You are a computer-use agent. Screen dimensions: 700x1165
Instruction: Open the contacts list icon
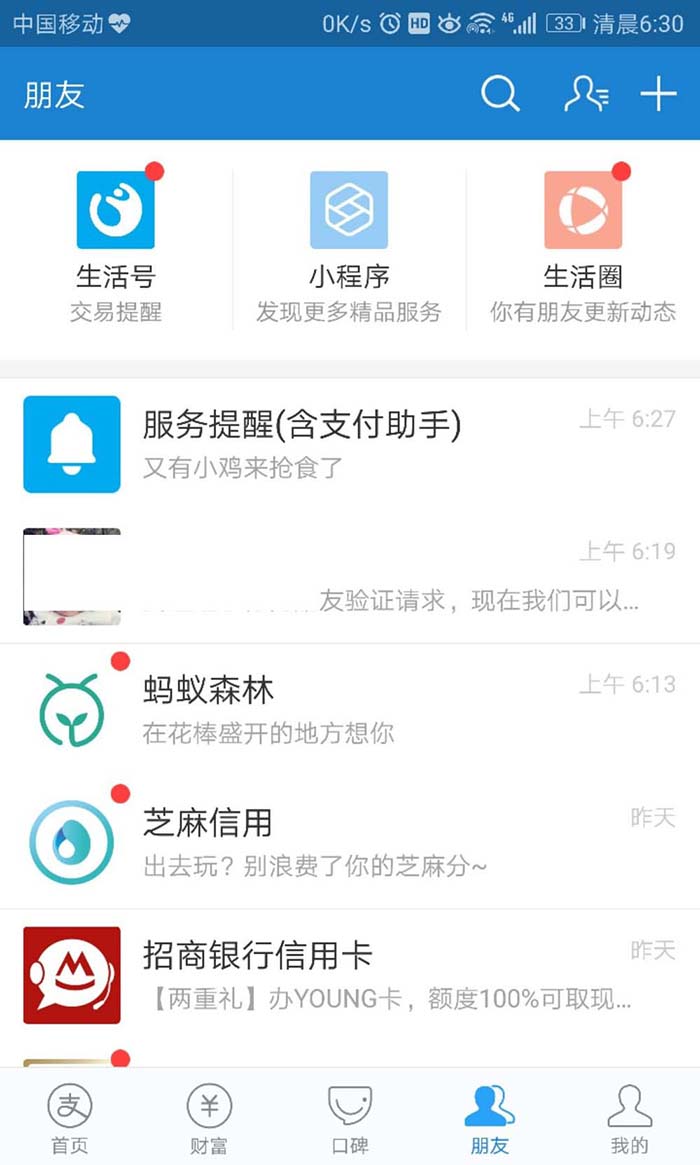point(585,95)
